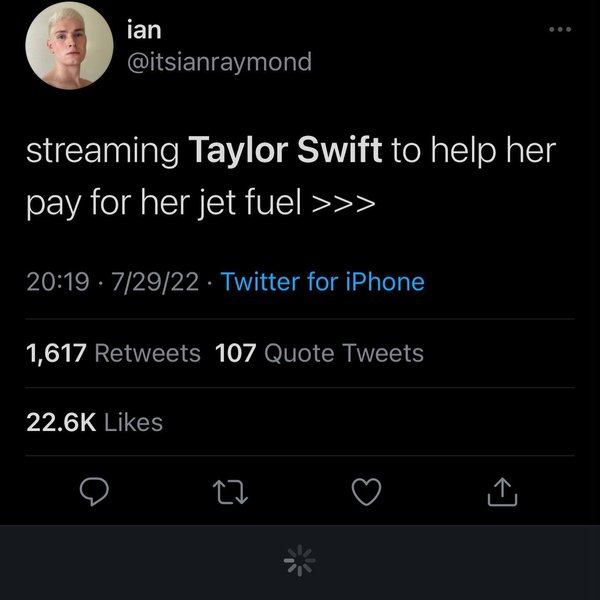Tap the Twitter for iPhone link
The height and width of the screenshot is (600, 600).
322,282
